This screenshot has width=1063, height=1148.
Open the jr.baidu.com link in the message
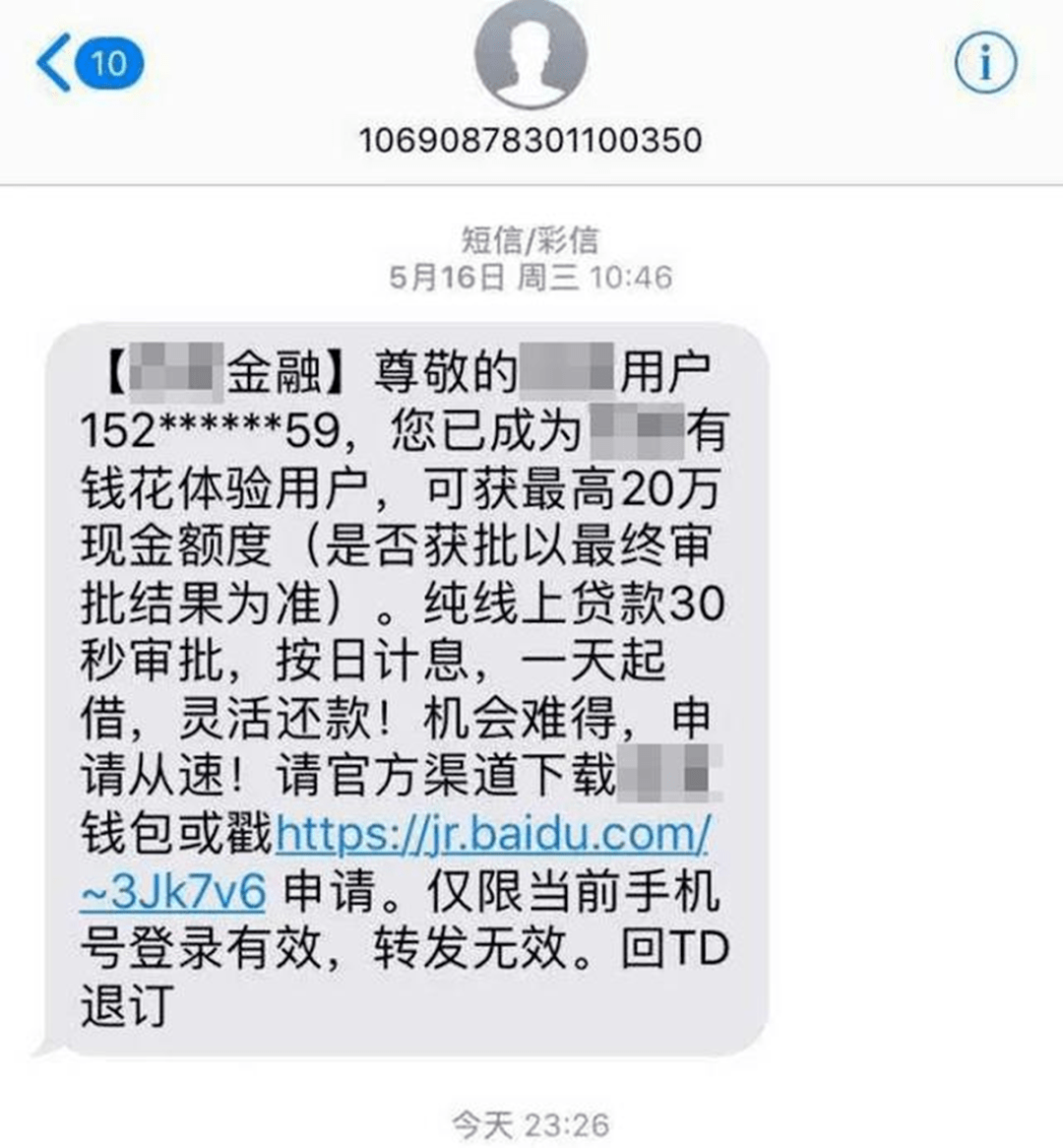tap(492, 835)
